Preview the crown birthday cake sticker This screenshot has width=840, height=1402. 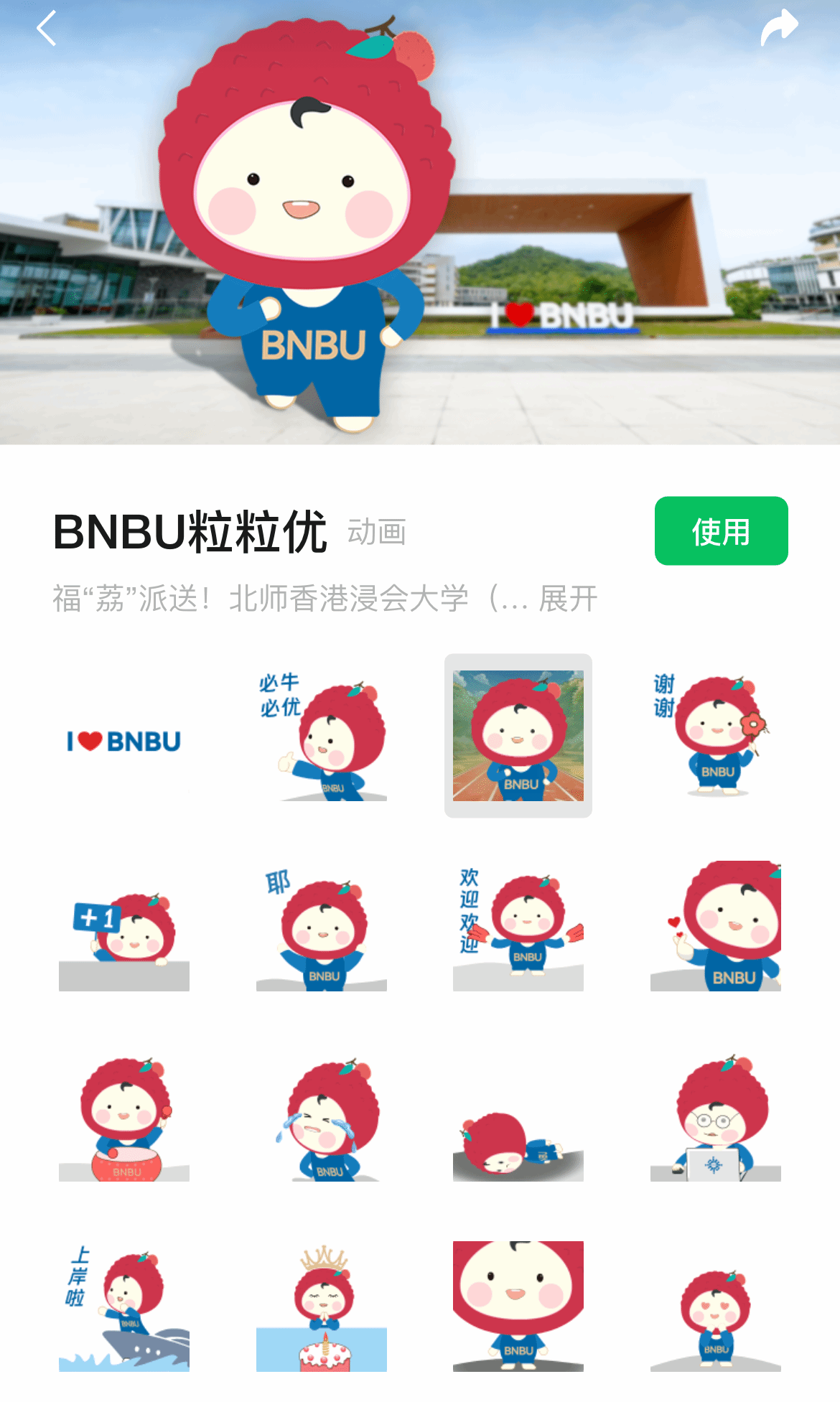coord(322,1308)
